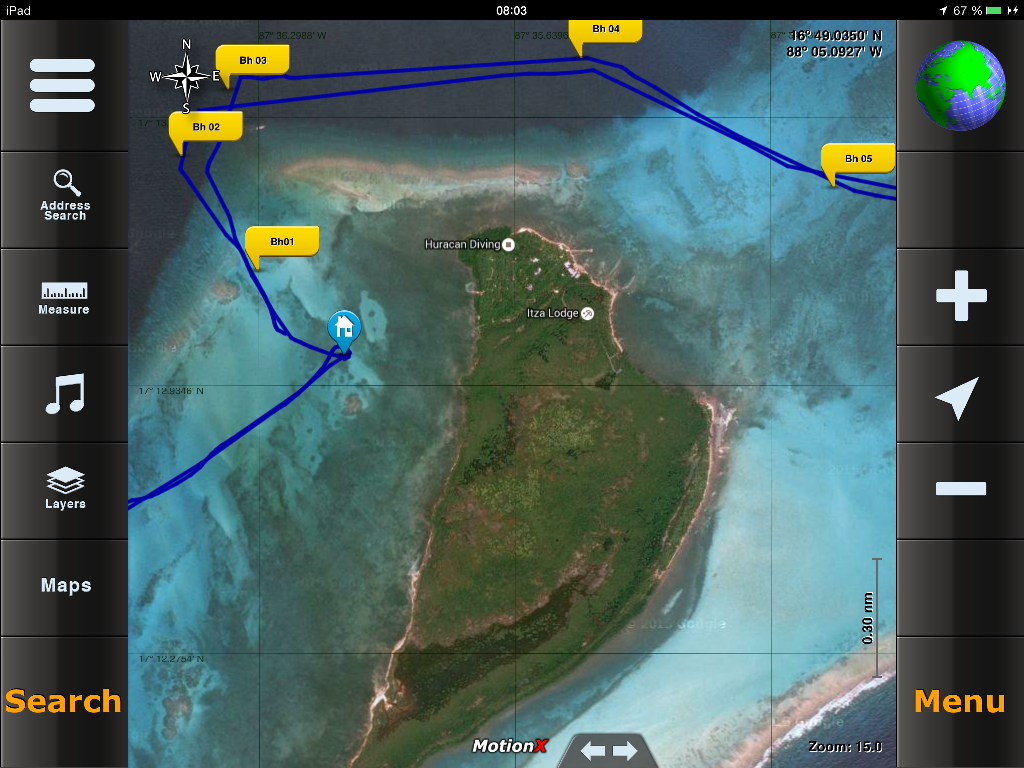Select the Measure tool
Screen dimensions: 1024x768
tap(64, 298)
